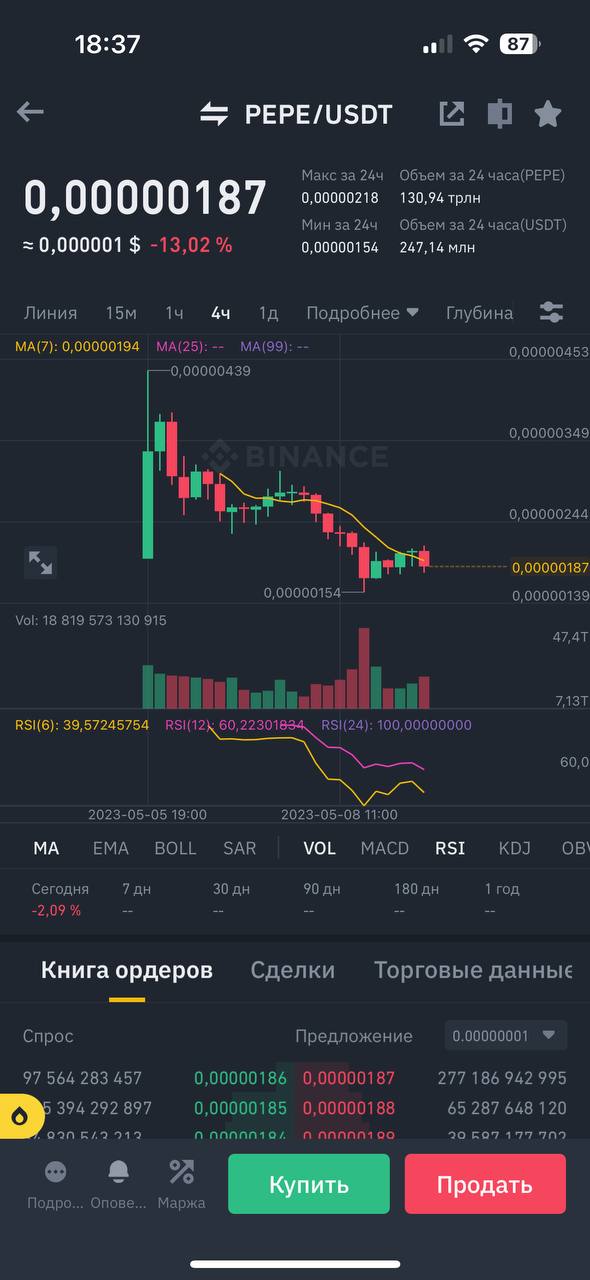Expand chart to full screen
This screenshot has height=1280, width=590.
point(40,562)
